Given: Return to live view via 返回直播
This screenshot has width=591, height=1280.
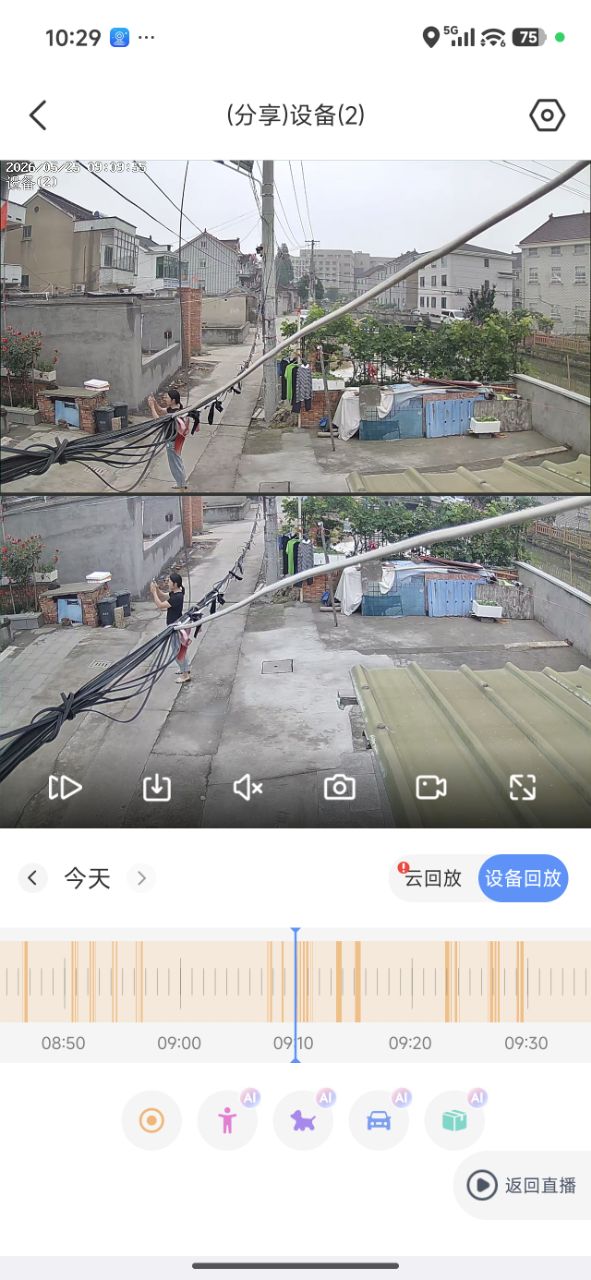Looking at the screenshot, I should 522,1186.
